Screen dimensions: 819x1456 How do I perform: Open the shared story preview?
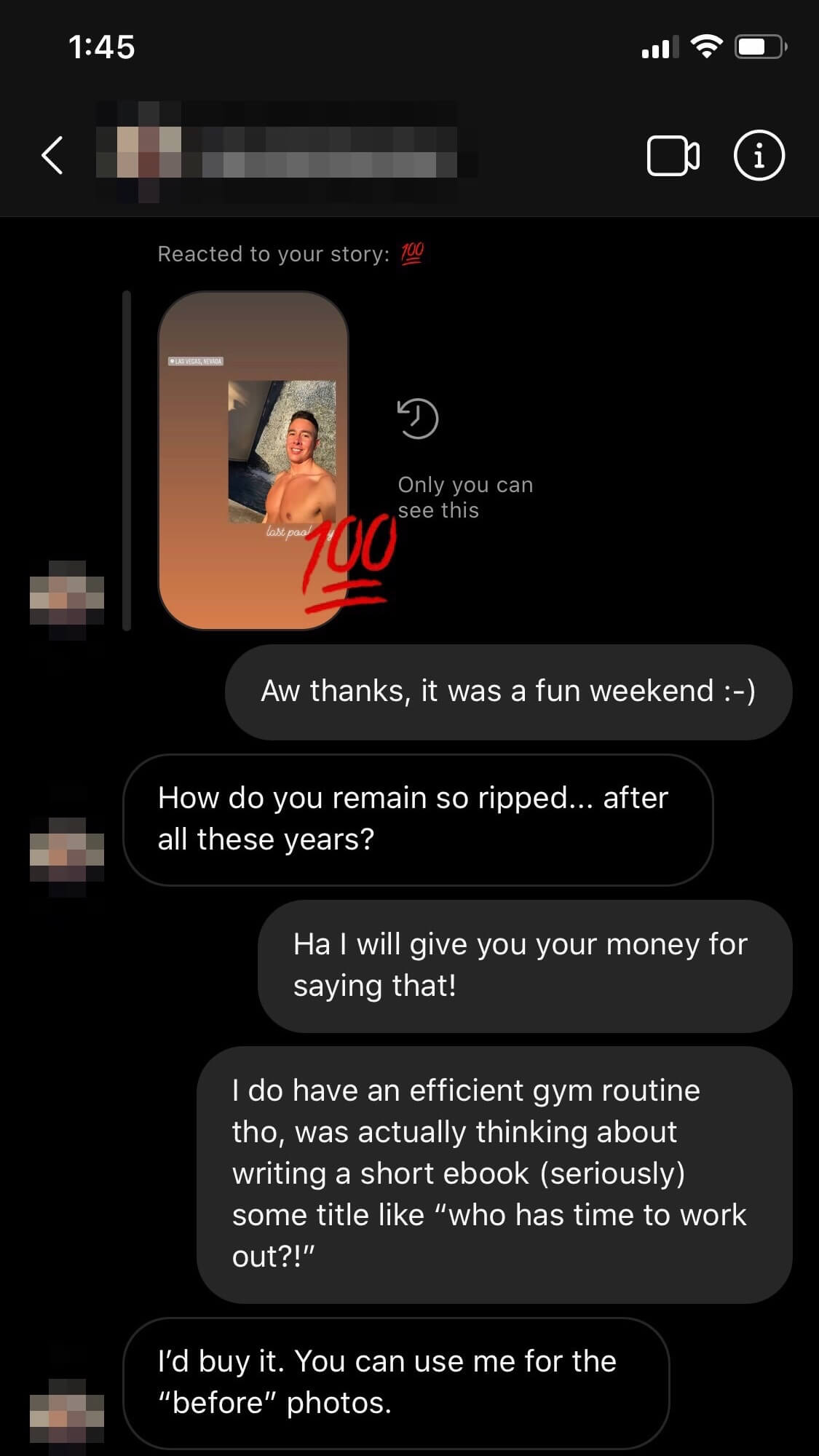coord(252,459)
